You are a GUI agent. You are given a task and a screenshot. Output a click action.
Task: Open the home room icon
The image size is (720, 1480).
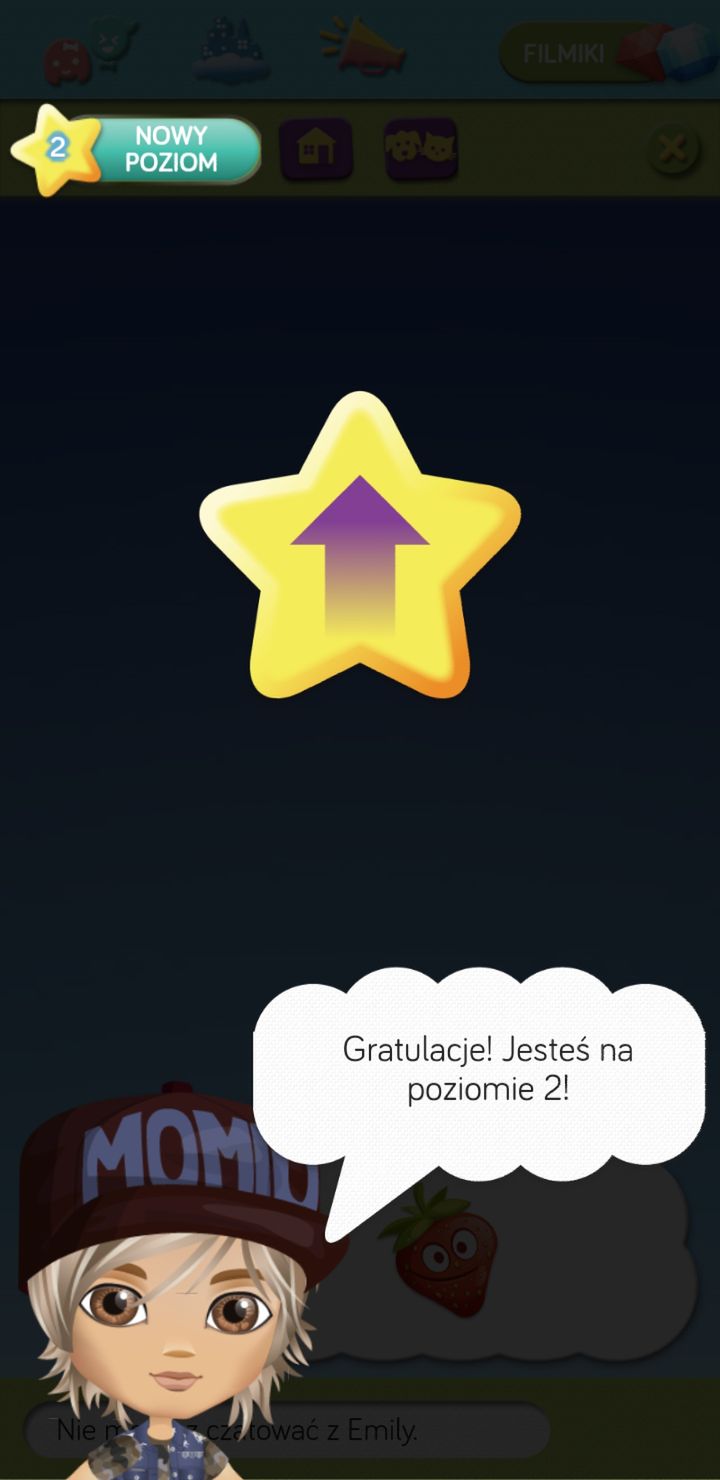[316, 150]
